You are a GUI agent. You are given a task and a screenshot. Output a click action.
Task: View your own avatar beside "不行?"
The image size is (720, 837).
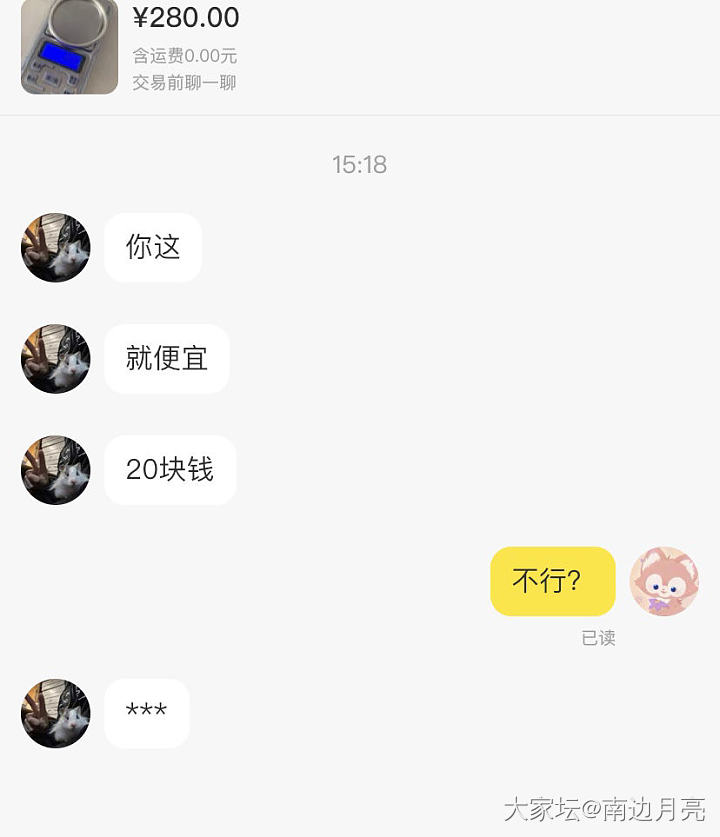(x=664, y=581)
